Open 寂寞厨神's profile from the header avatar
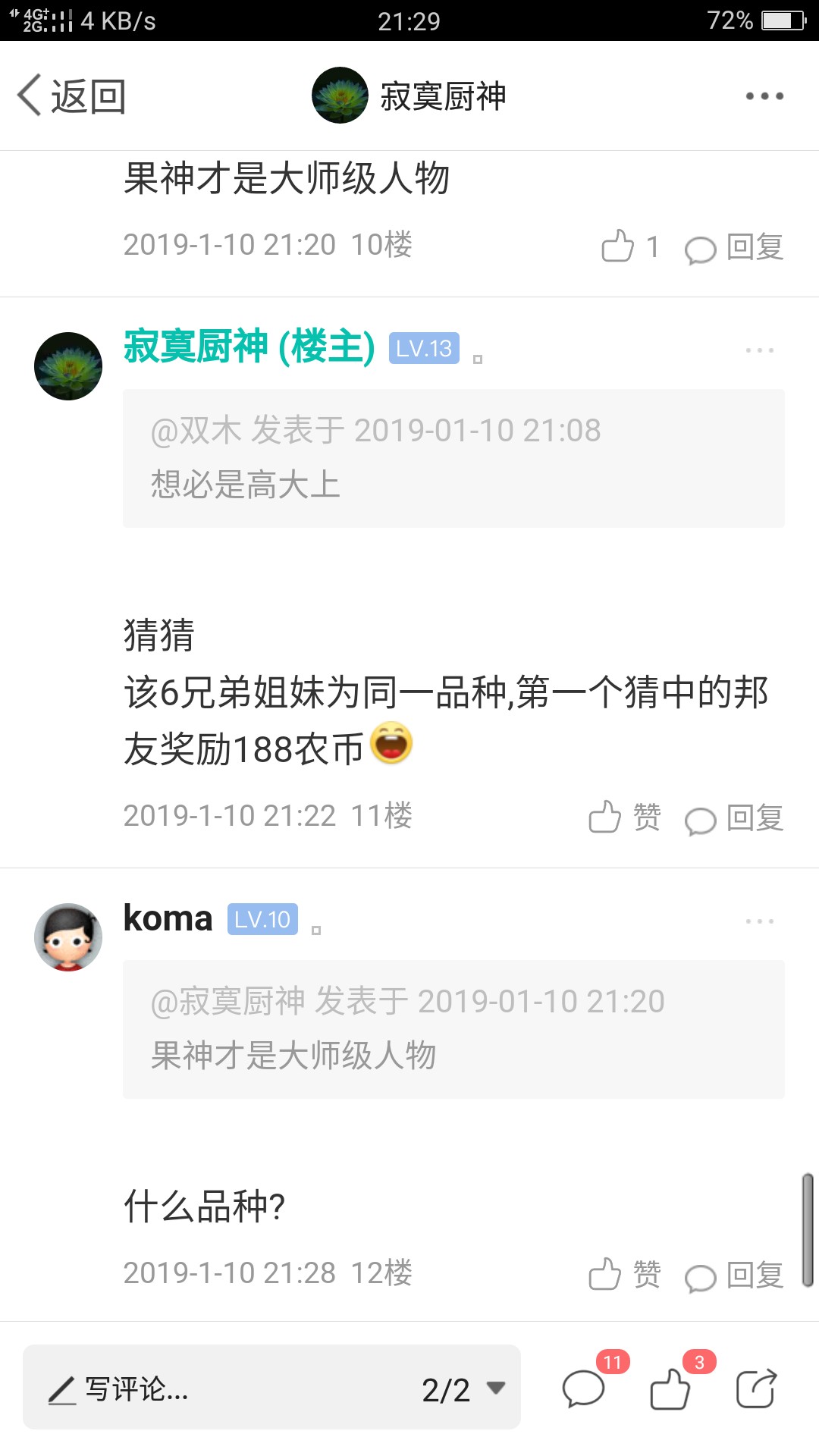The image size is (819, 1456). [x=340, y=96]
